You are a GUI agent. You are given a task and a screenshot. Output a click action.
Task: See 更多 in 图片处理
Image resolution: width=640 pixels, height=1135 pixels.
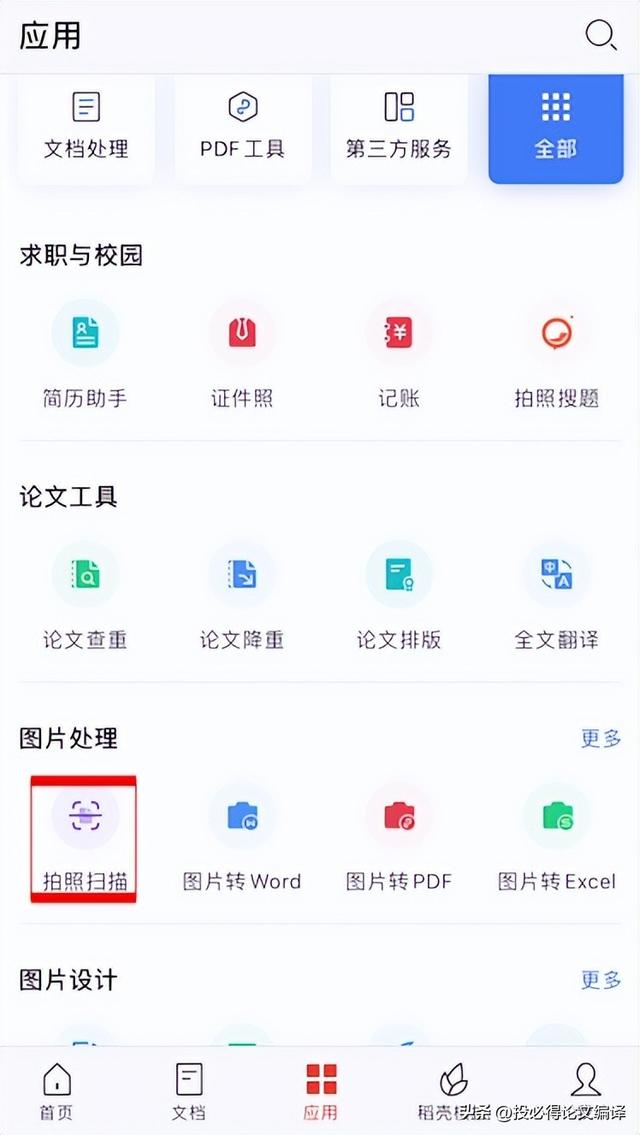tap(601, 738)
